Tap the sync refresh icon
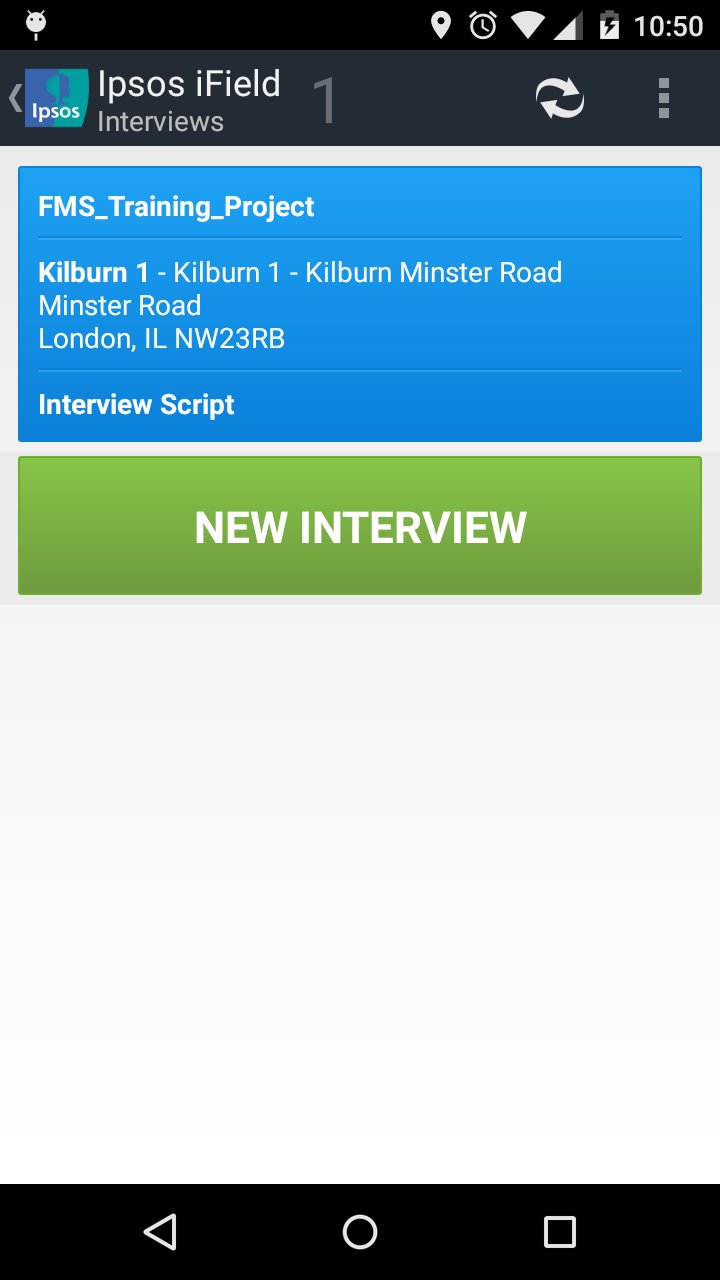The height and width of the screenshot is (1280, 720). pyautogui.click(x=560, y=99)
